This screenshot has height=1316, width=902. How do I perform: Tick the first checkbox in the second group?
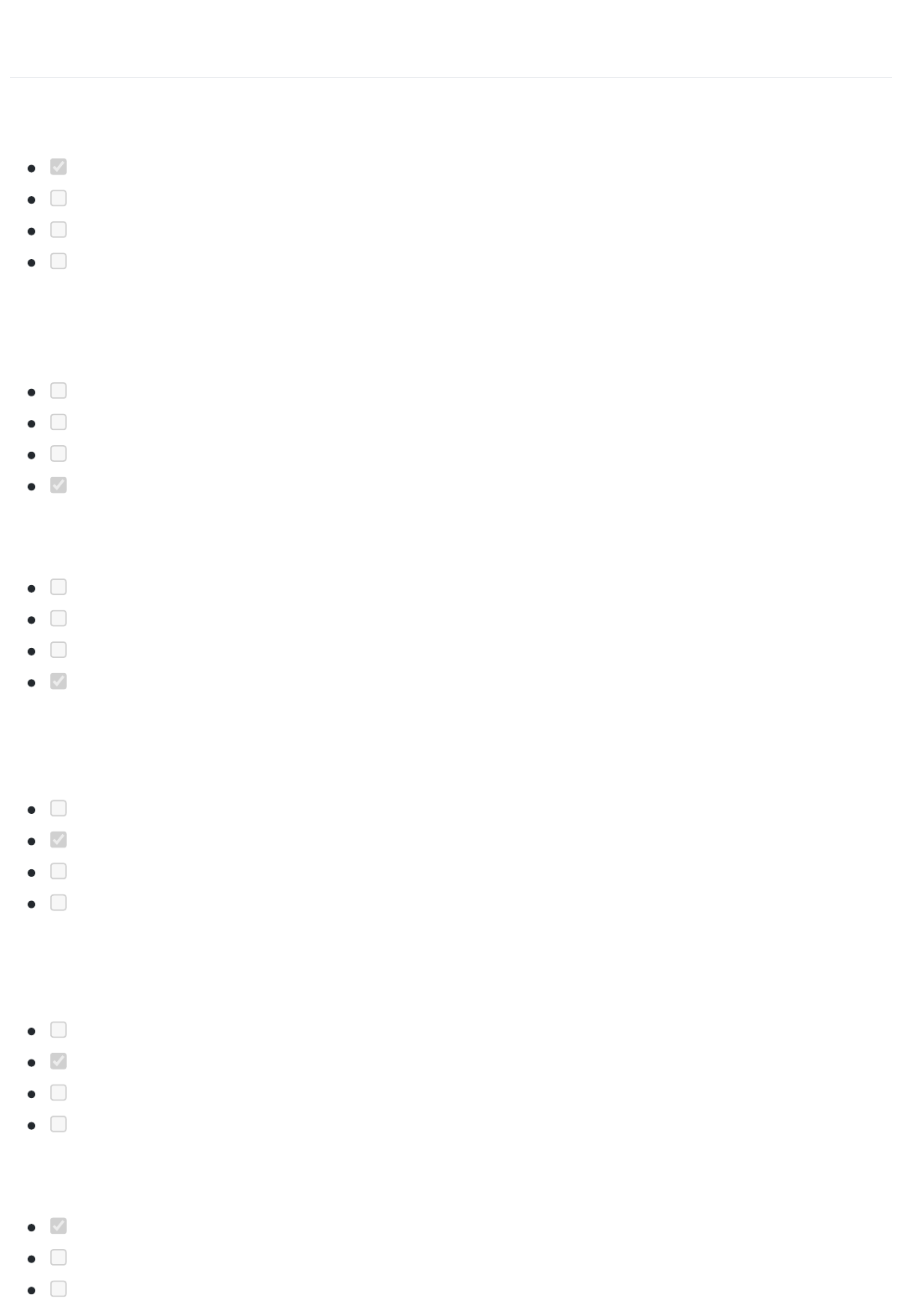click(59, 391)
